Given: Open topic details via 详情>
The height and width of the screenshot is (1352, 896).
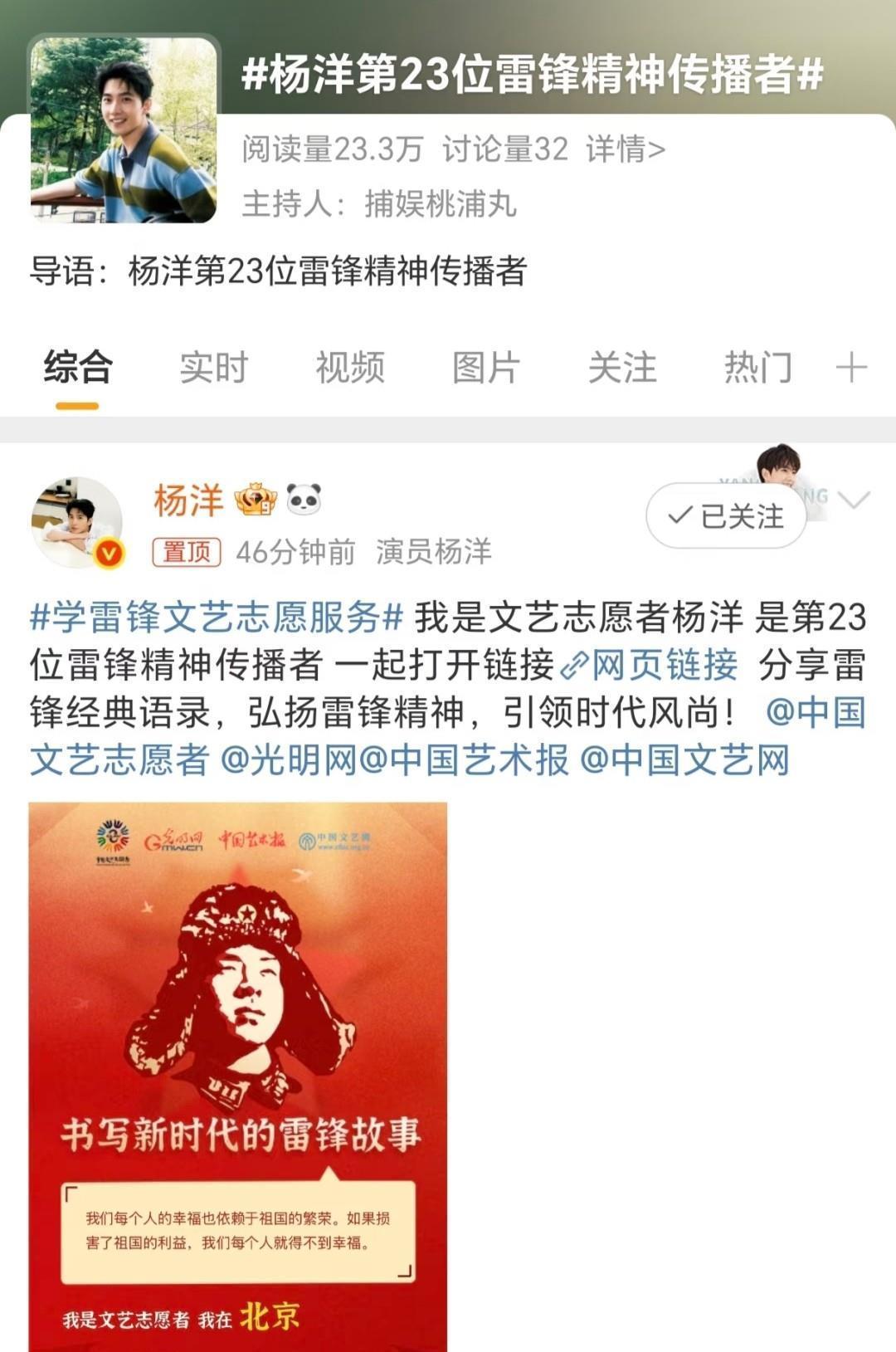Looking at the screenshot, I should pos(625,149).
